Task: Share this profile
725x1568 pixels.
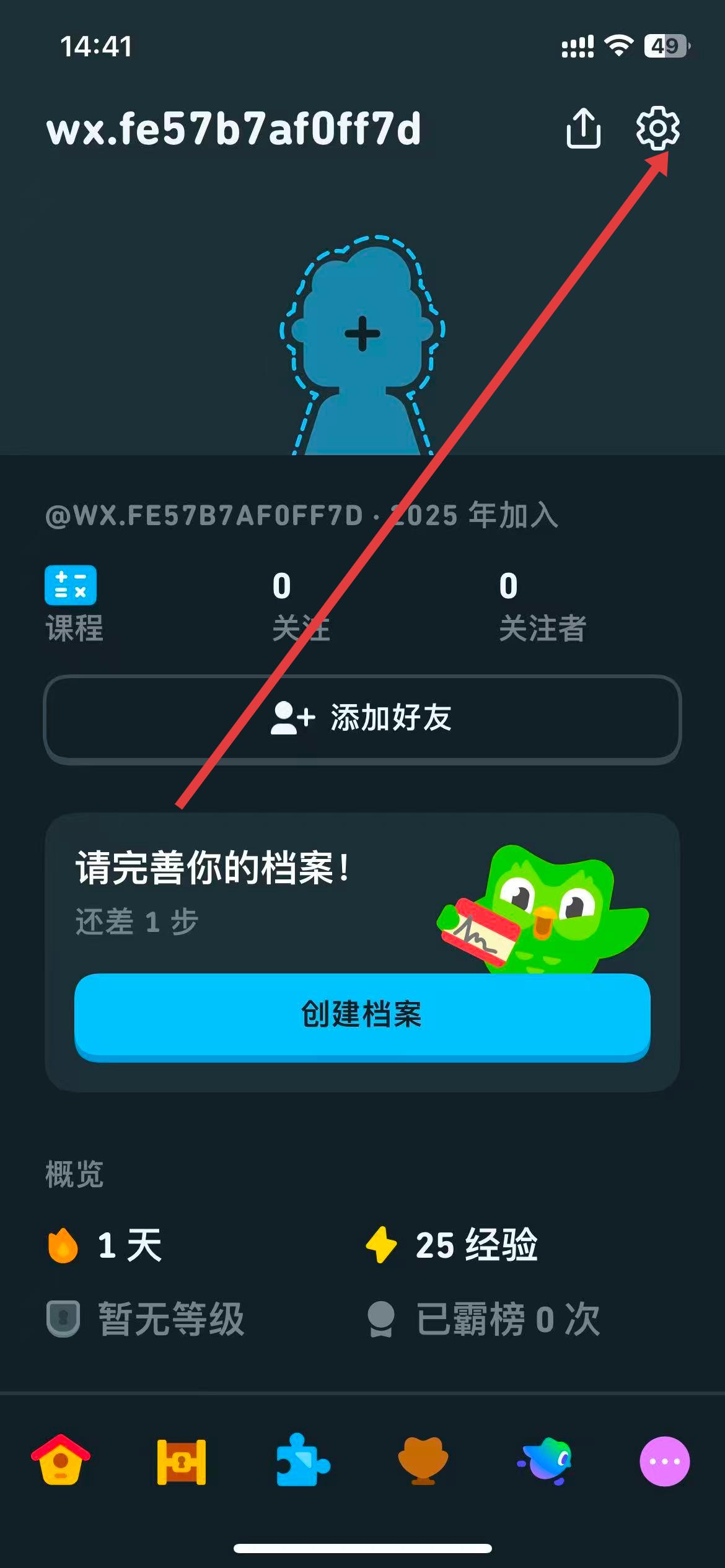Action: [x=583, y=128]
